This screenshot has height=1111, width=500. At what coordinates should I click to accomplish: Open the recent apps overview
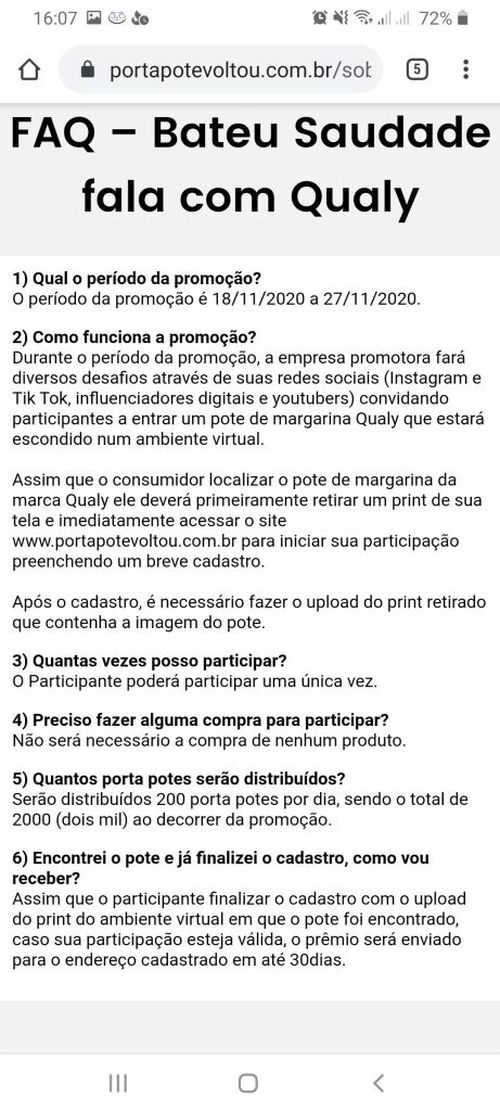click(118, 1083)
